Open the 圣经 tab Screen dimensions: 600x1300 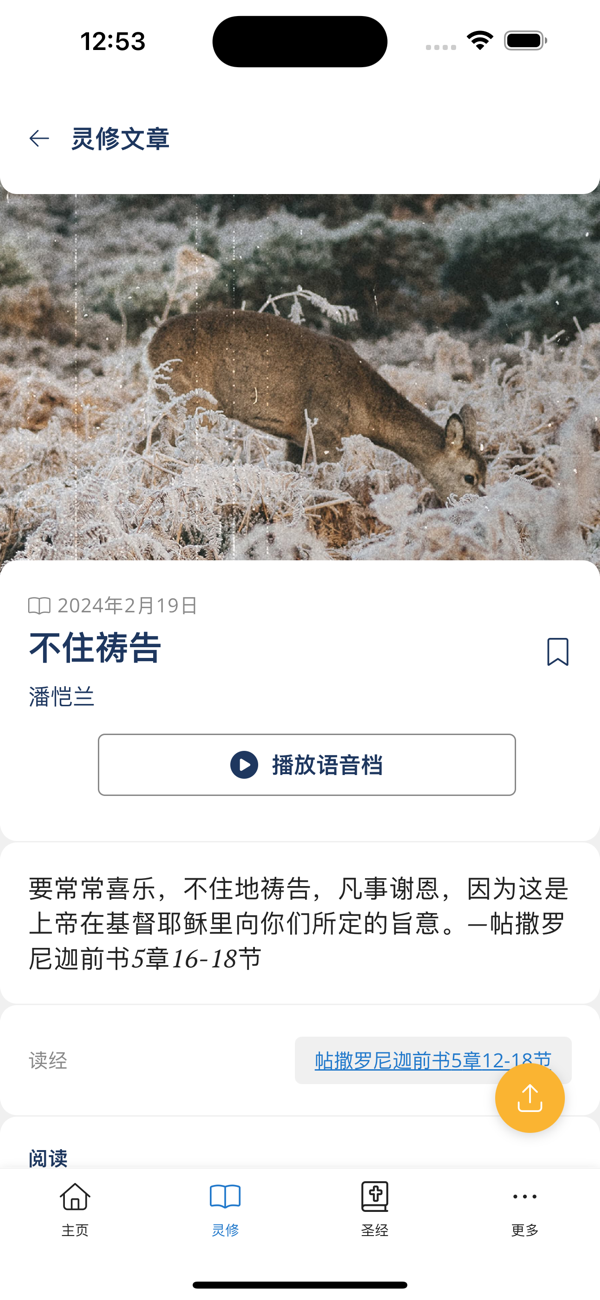[x=375, y=1208]
